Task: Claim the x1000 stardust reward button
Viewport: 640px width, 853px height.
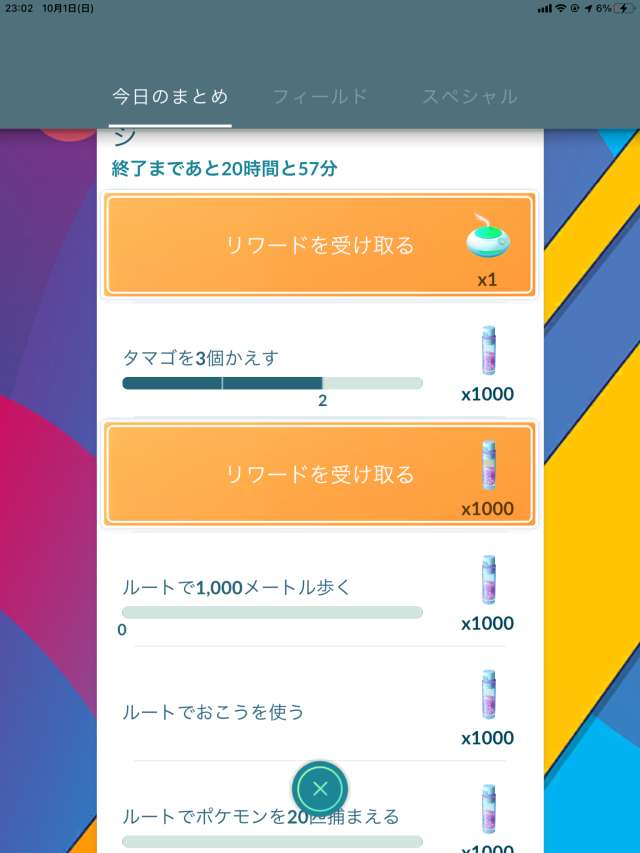Action: 319,474
